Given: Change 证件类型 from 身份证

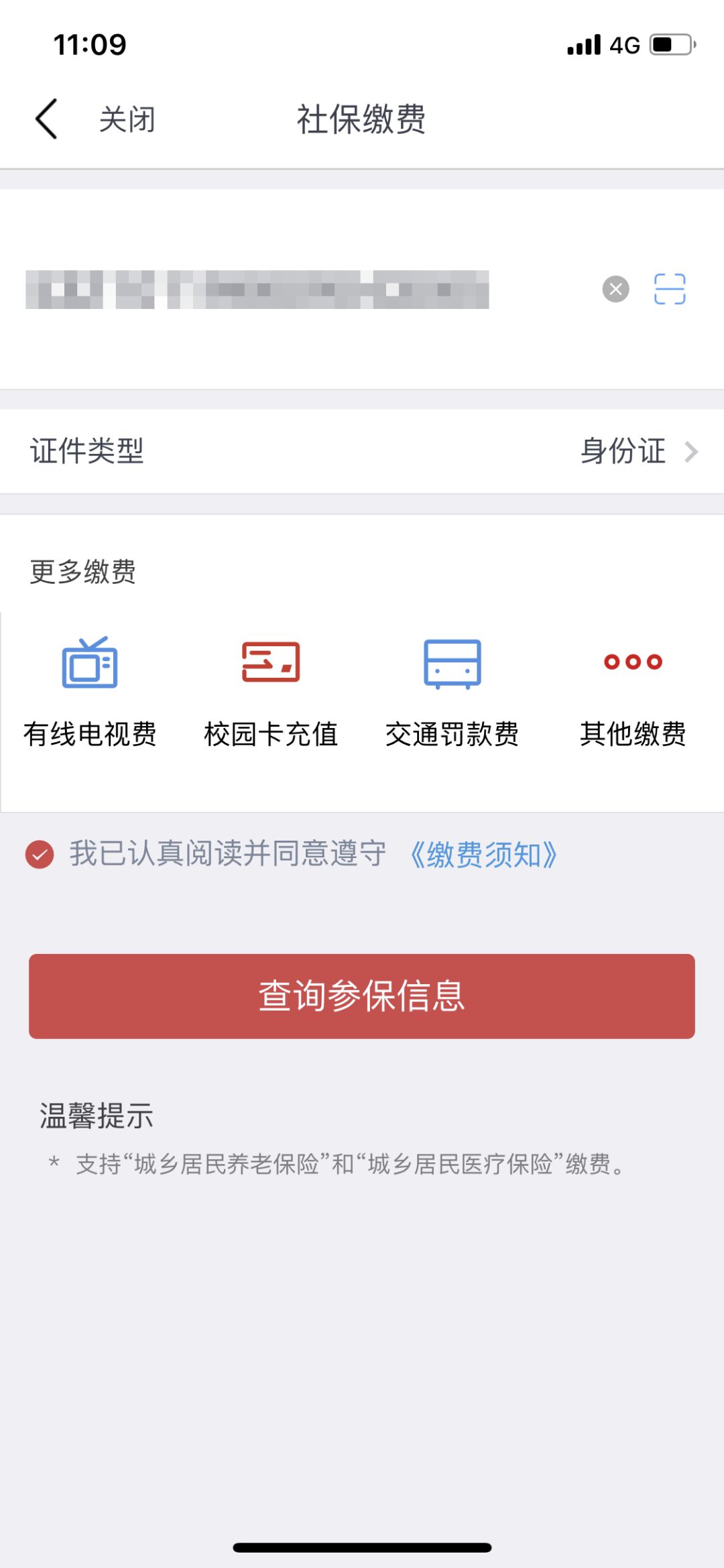Looking at the screenshot, I should [x=637, y=451].
